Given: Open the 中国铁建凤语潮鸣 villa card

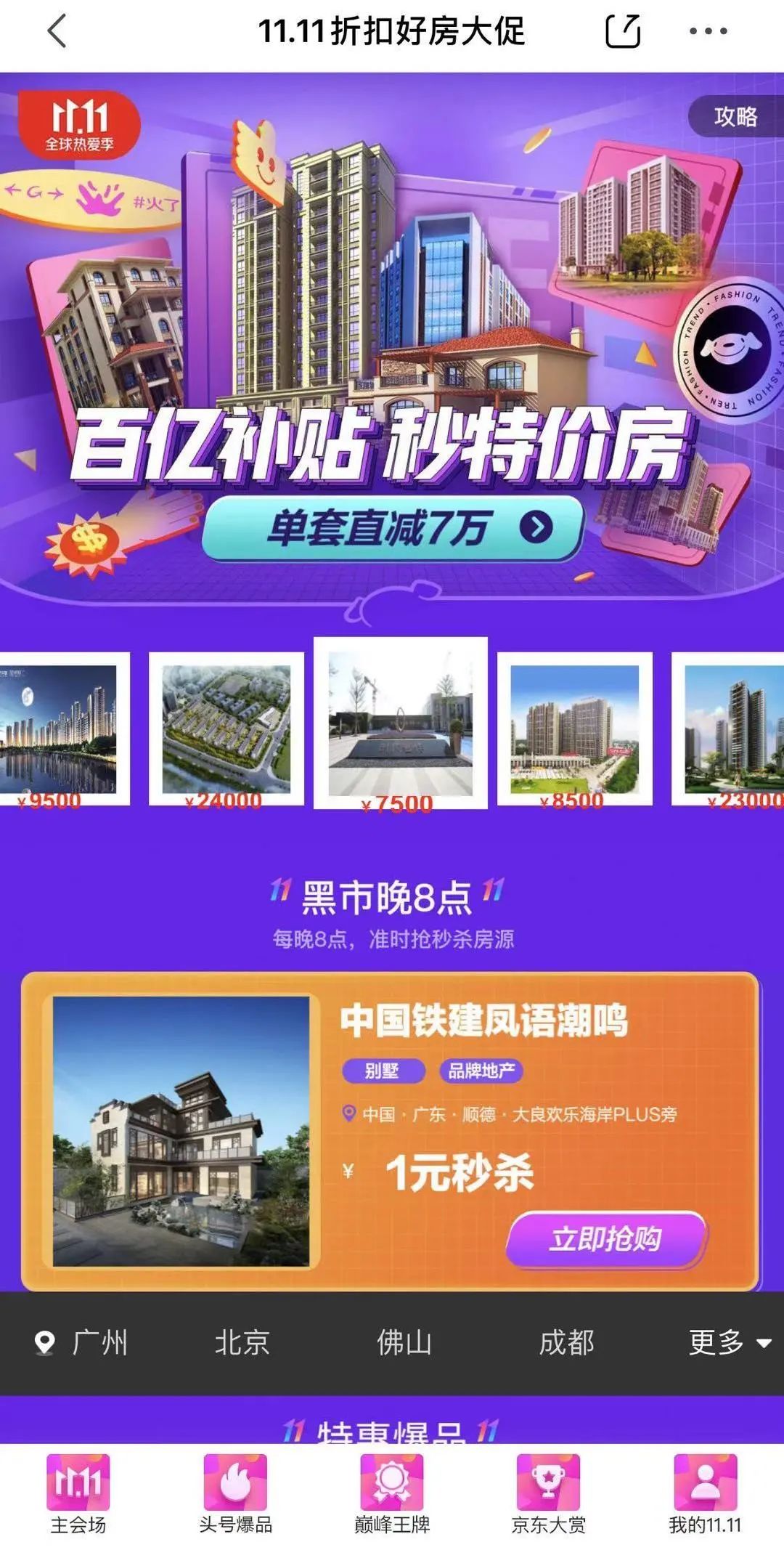Looking at the screenshot, I should click(181, 1131).
